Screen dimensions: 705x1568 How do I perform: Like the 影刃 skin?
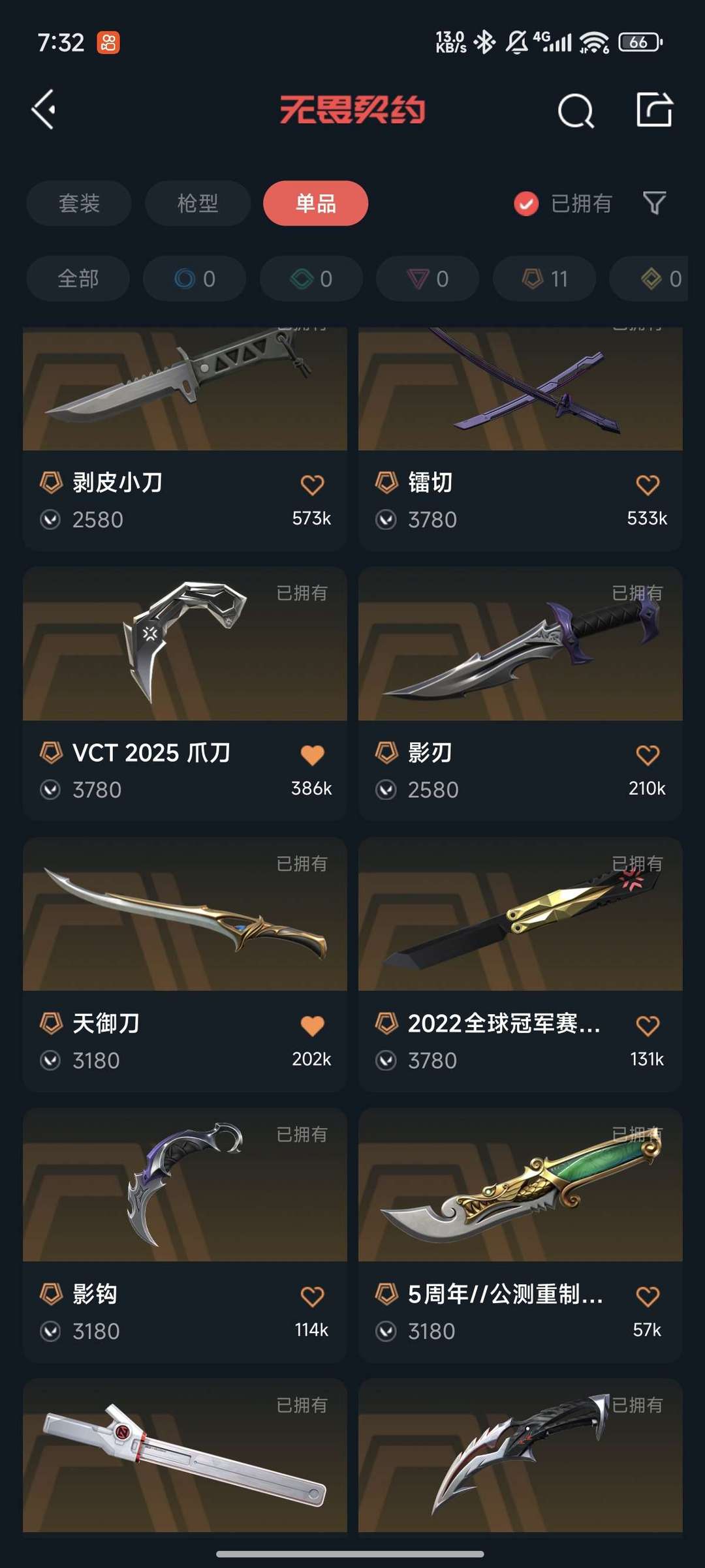coord(648,755)
